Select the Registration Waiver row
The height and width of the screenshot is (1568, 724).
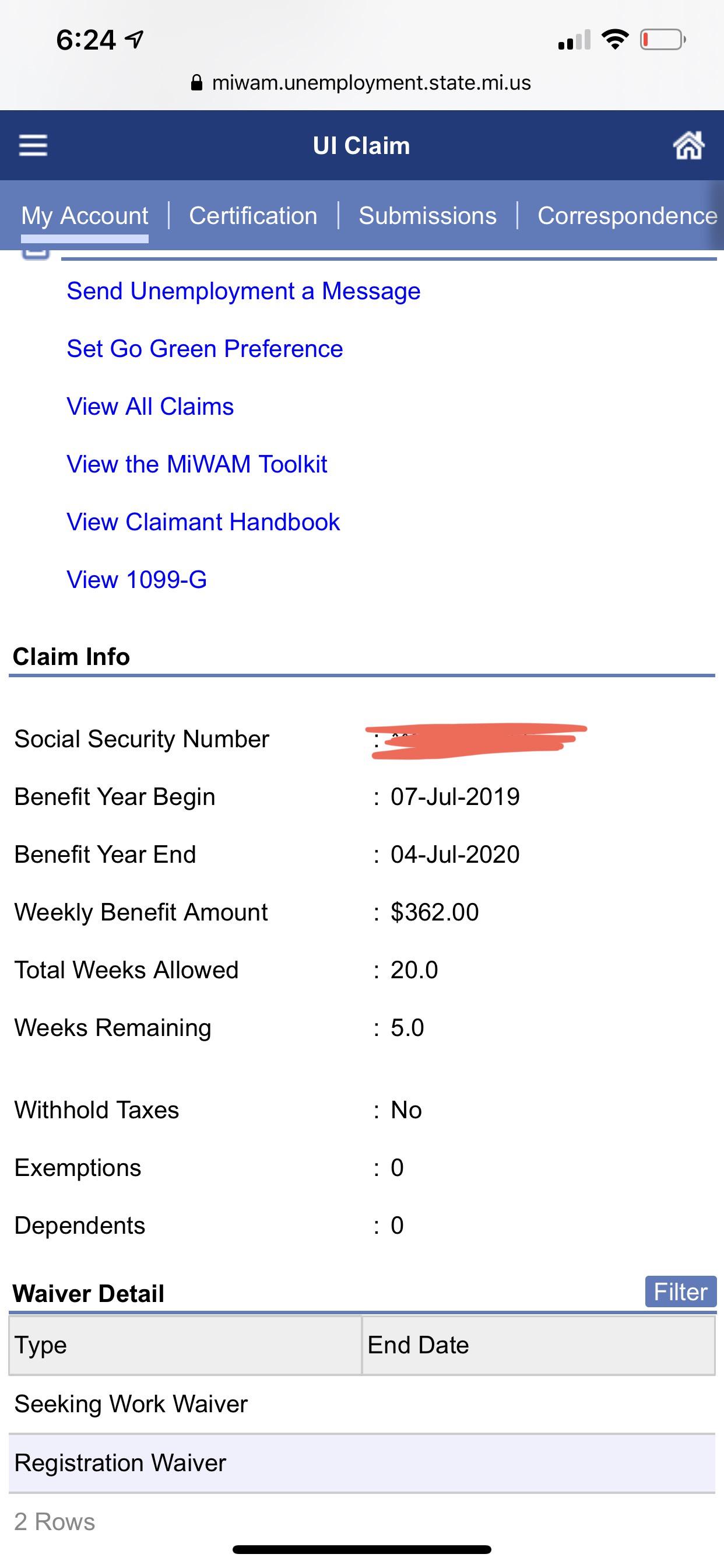click(x=120, y=1462)
